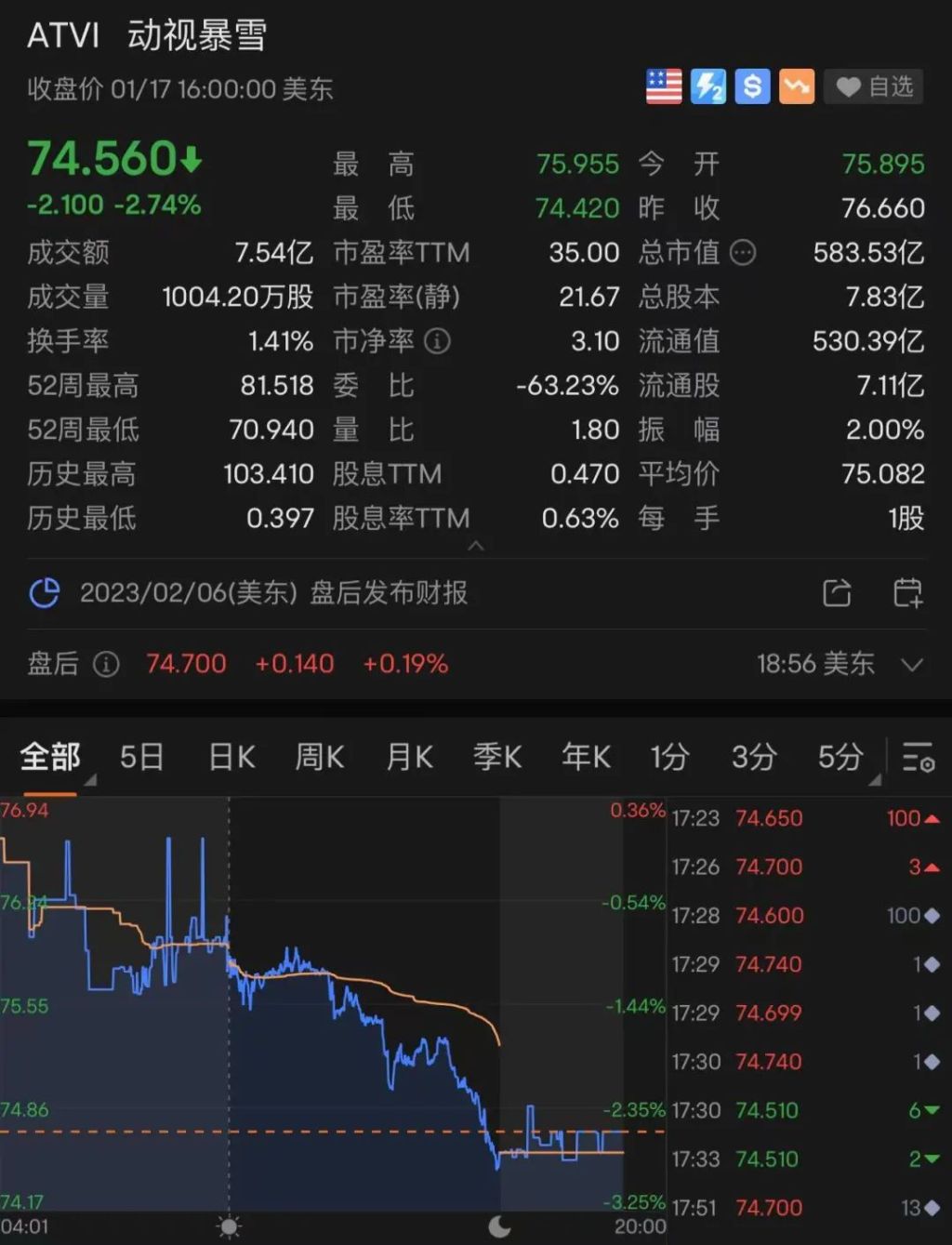
Task: Click the 总市值 detail ellipsis
Action: 743,253
